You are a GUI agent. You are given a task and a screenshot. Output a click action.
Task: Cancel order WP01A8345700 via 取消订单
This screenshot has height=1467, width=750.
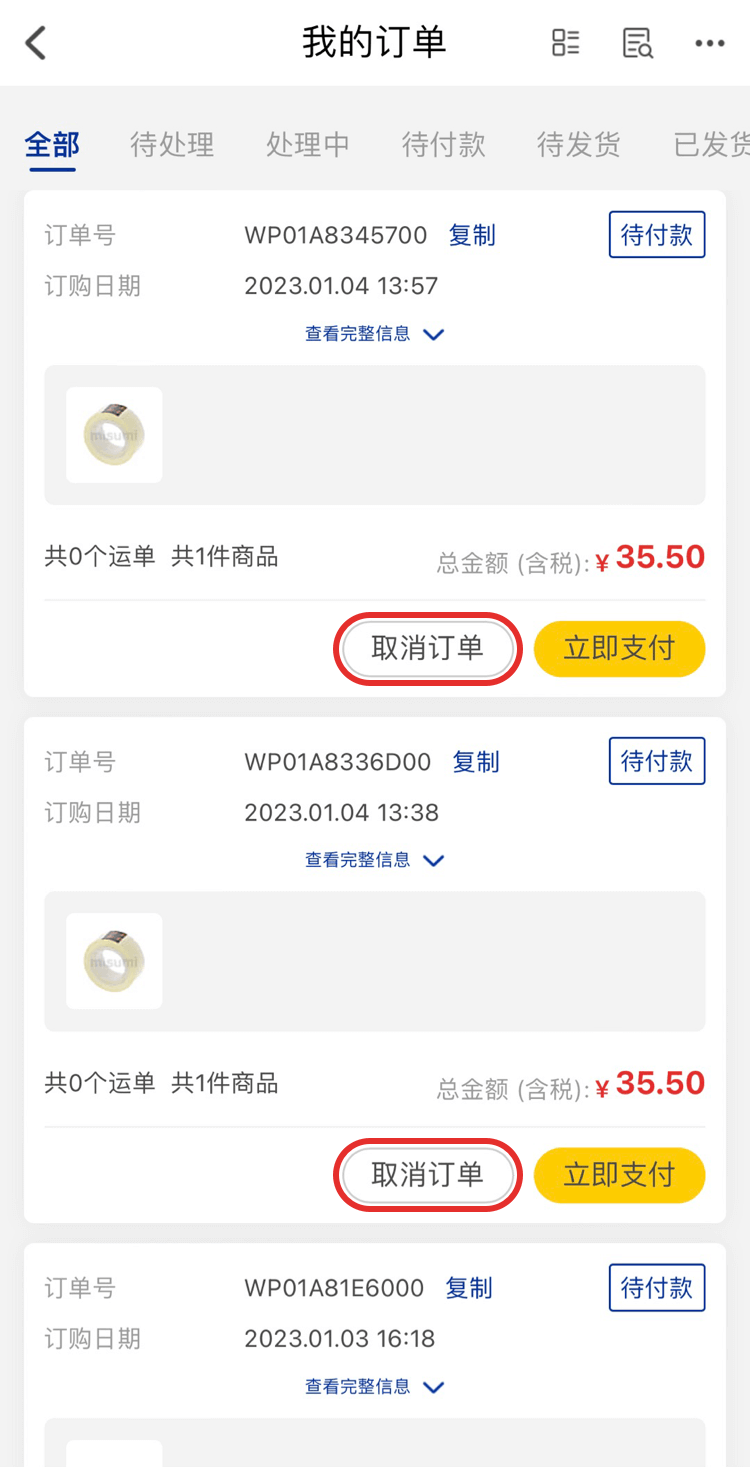click(x=427, y=648)
